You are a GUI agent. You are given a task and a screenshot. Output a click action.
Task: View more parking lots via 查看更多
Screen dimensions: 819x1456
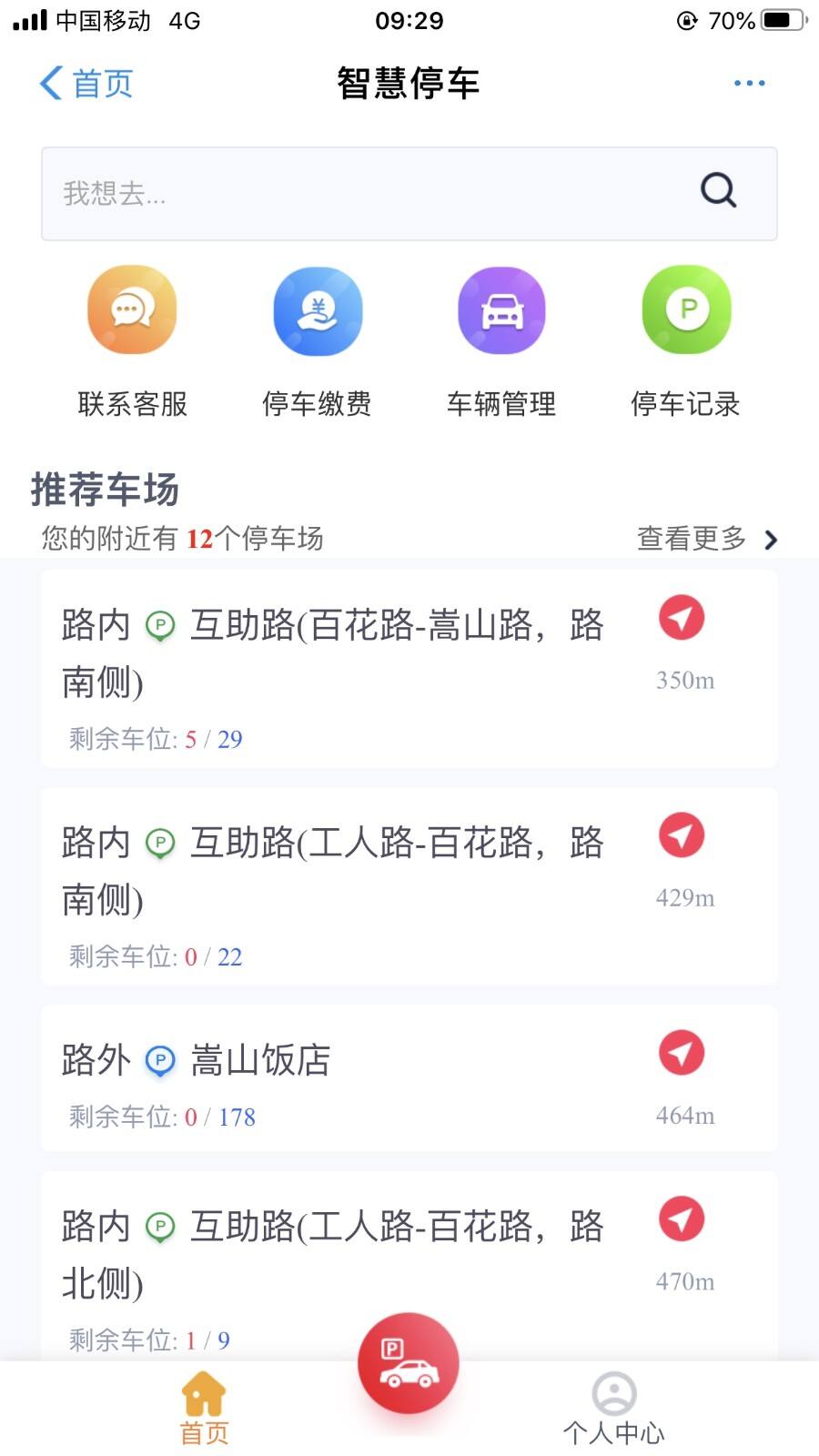(x=707, y=539)
